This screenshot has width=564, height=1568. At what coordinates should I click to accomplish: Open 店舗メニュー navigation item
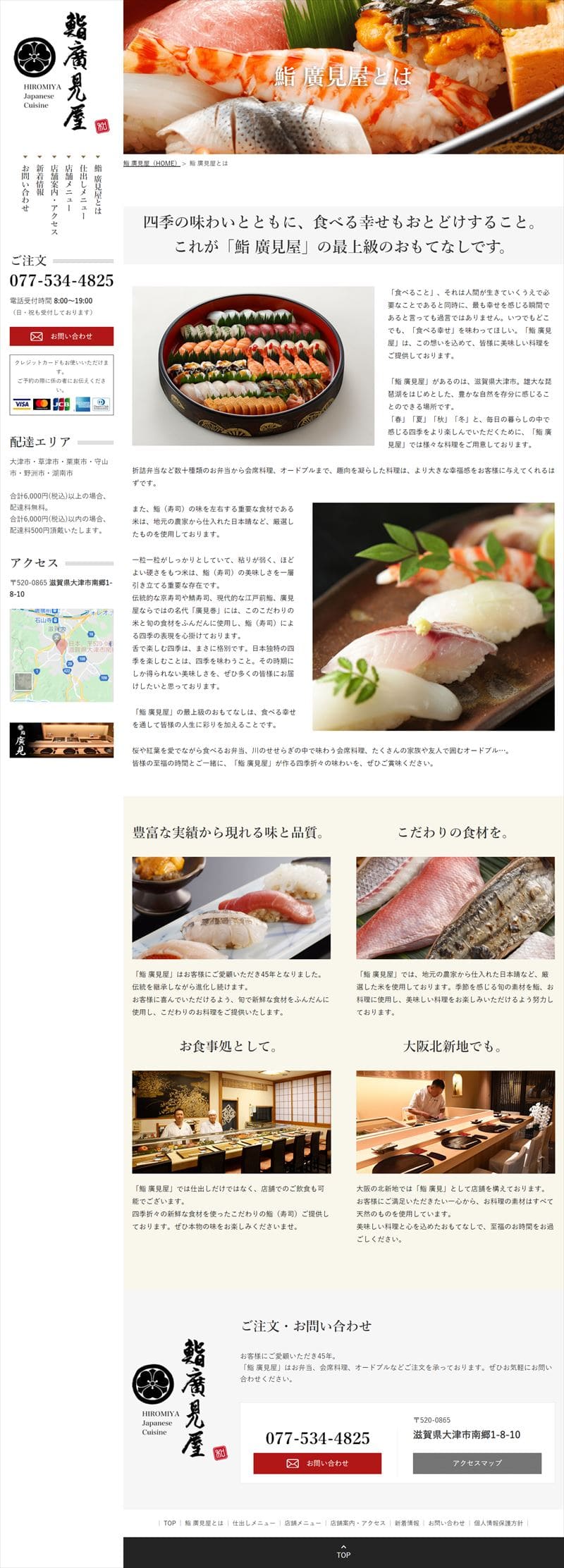pos(68,187)
